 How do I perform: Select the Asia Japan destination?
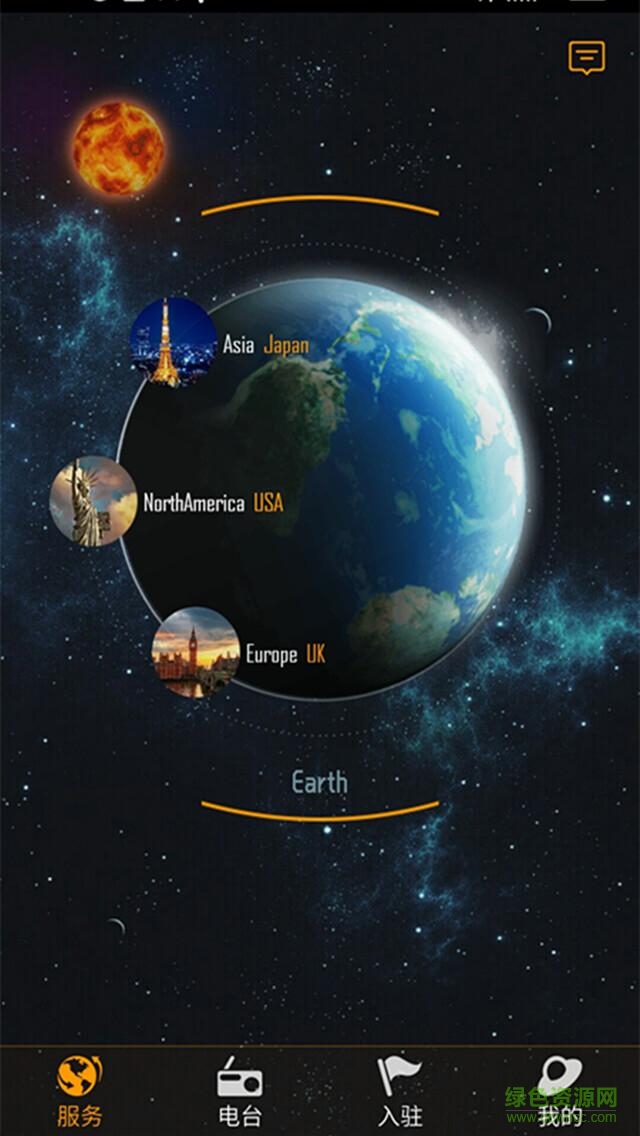174,343
